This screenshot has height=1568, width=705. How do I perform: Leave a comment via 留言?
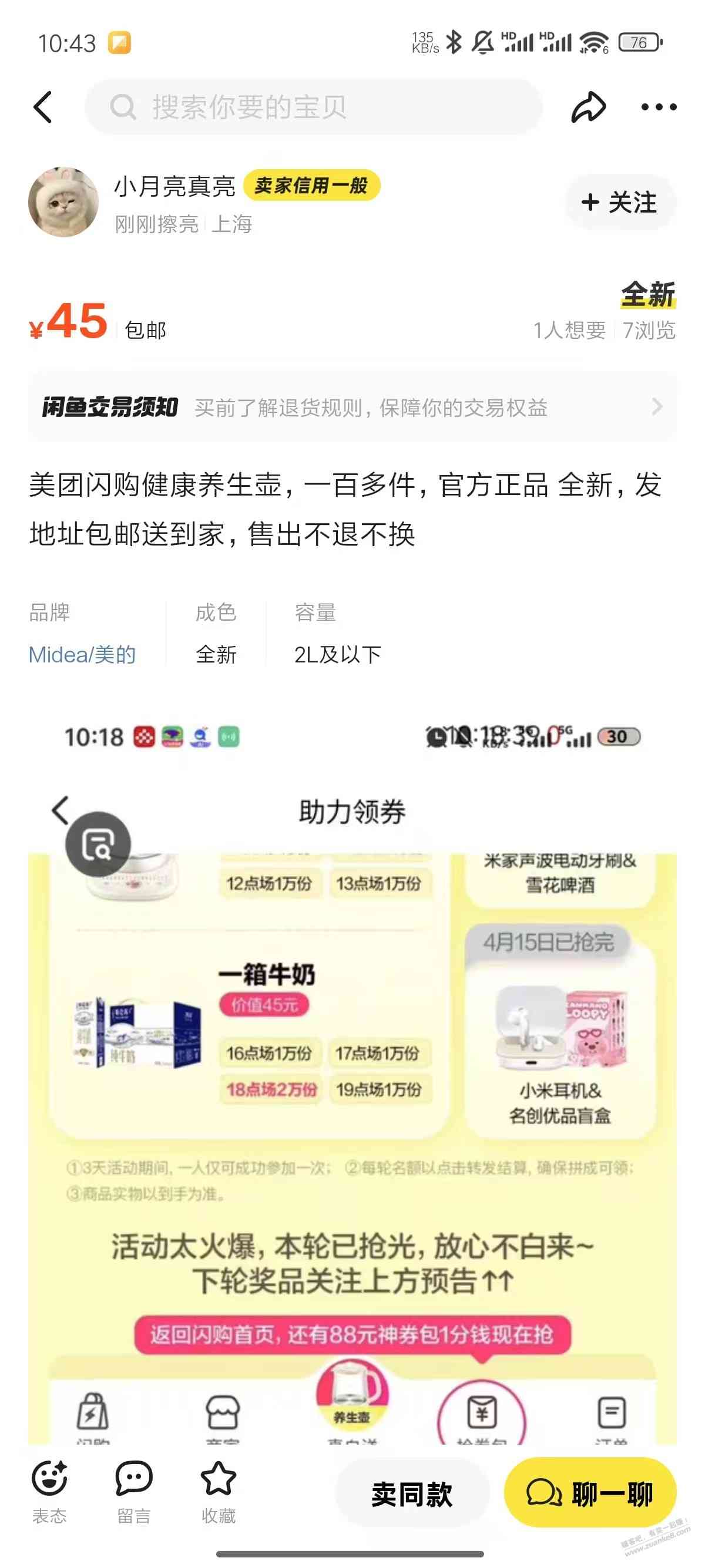click(x=133, y=1491)
